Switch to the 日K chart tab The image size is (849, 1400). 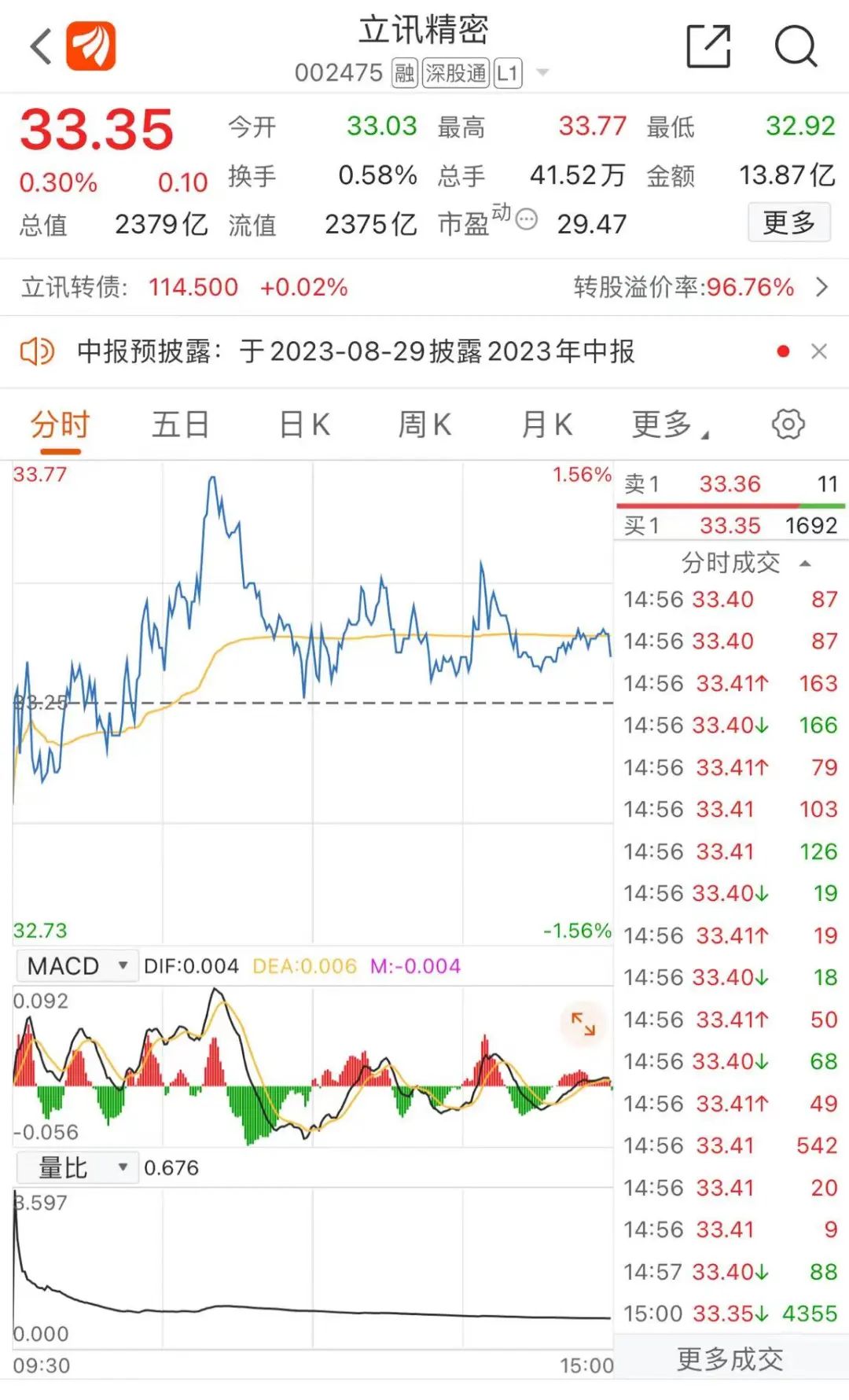click(304, 424)
